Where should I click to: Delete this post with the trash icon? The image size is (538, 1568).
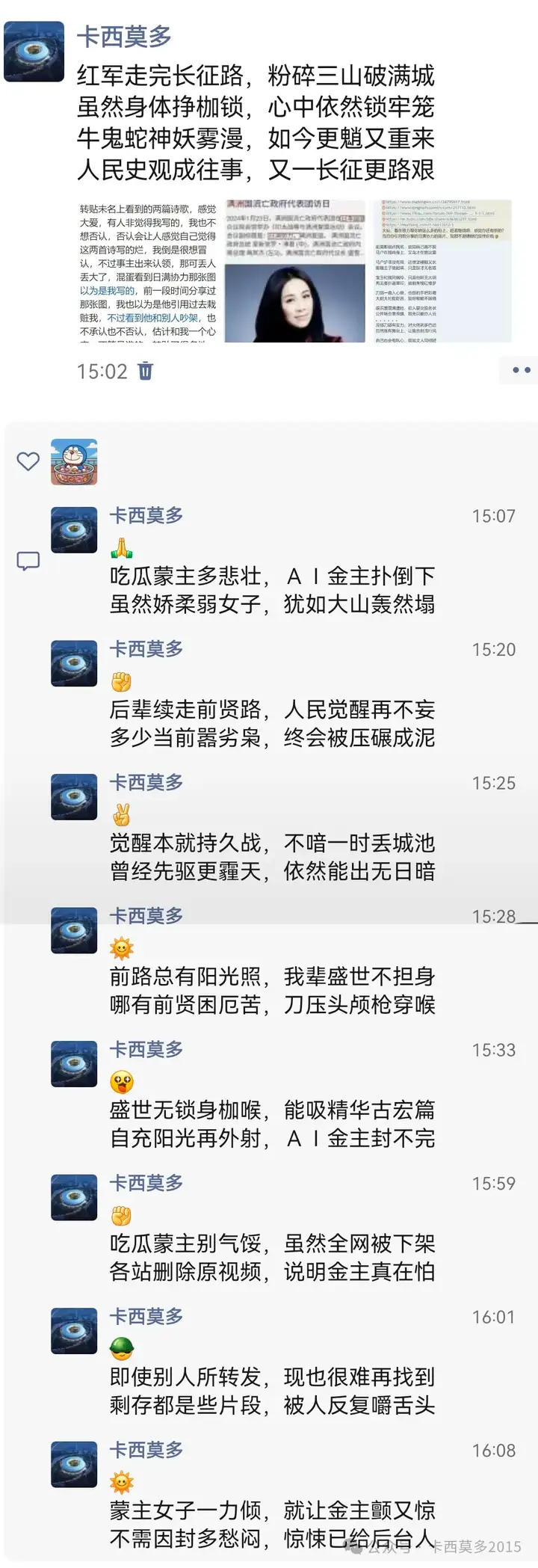pyautogui.click(x=146, y=371)
